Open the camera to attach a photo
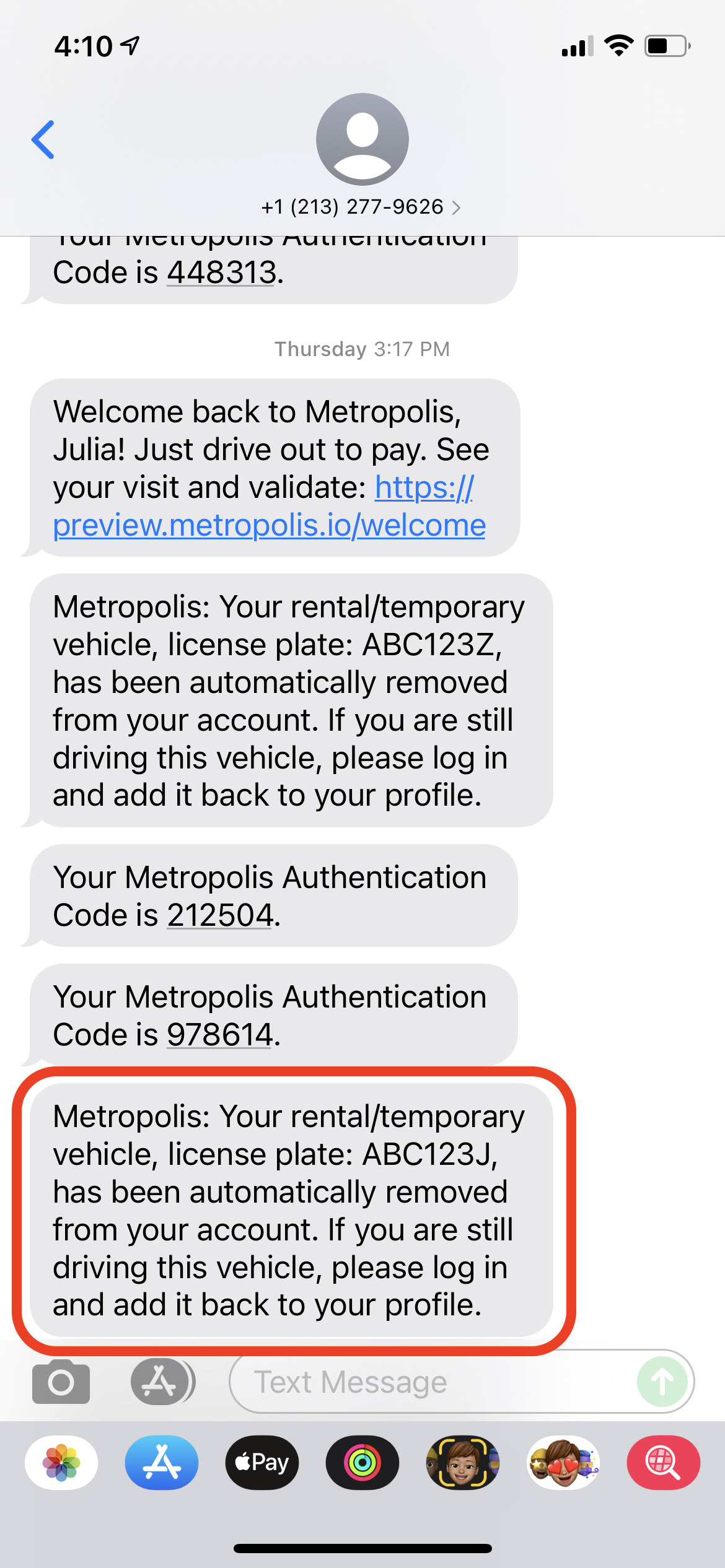This screenshot has height=1568, width=725. 61,1382
